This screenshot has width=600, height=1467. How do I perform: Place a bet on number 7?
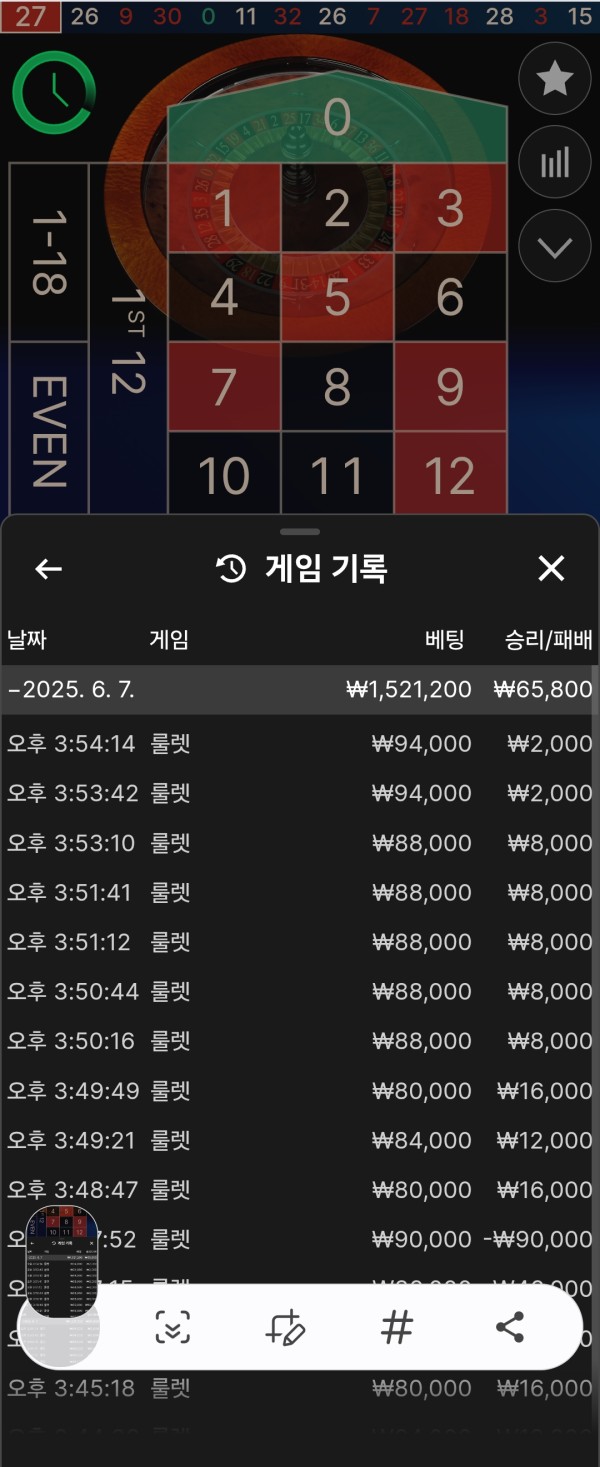click(x=224, y=387)
